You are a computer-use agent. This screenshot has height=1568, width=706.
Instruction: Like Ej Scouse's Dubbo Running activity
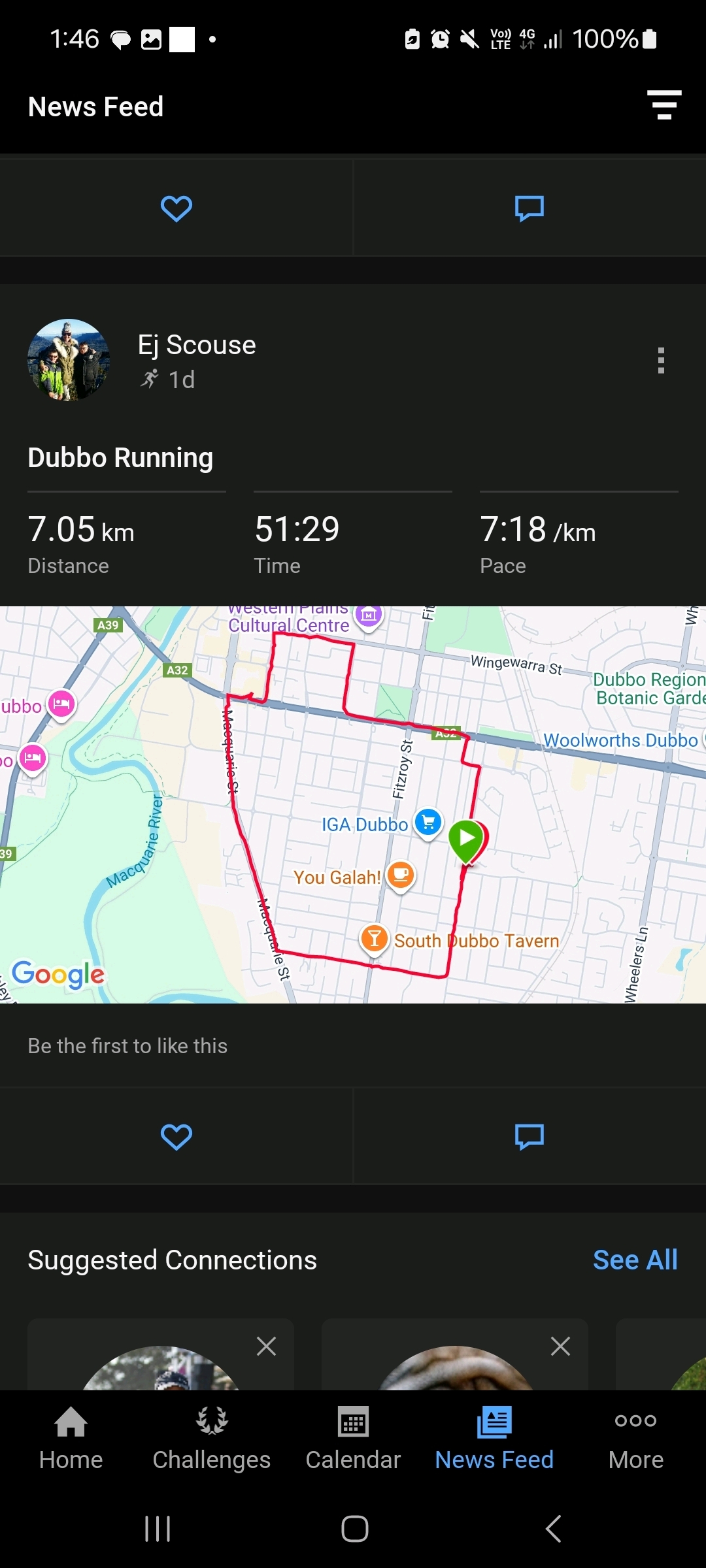(176, 1137)
